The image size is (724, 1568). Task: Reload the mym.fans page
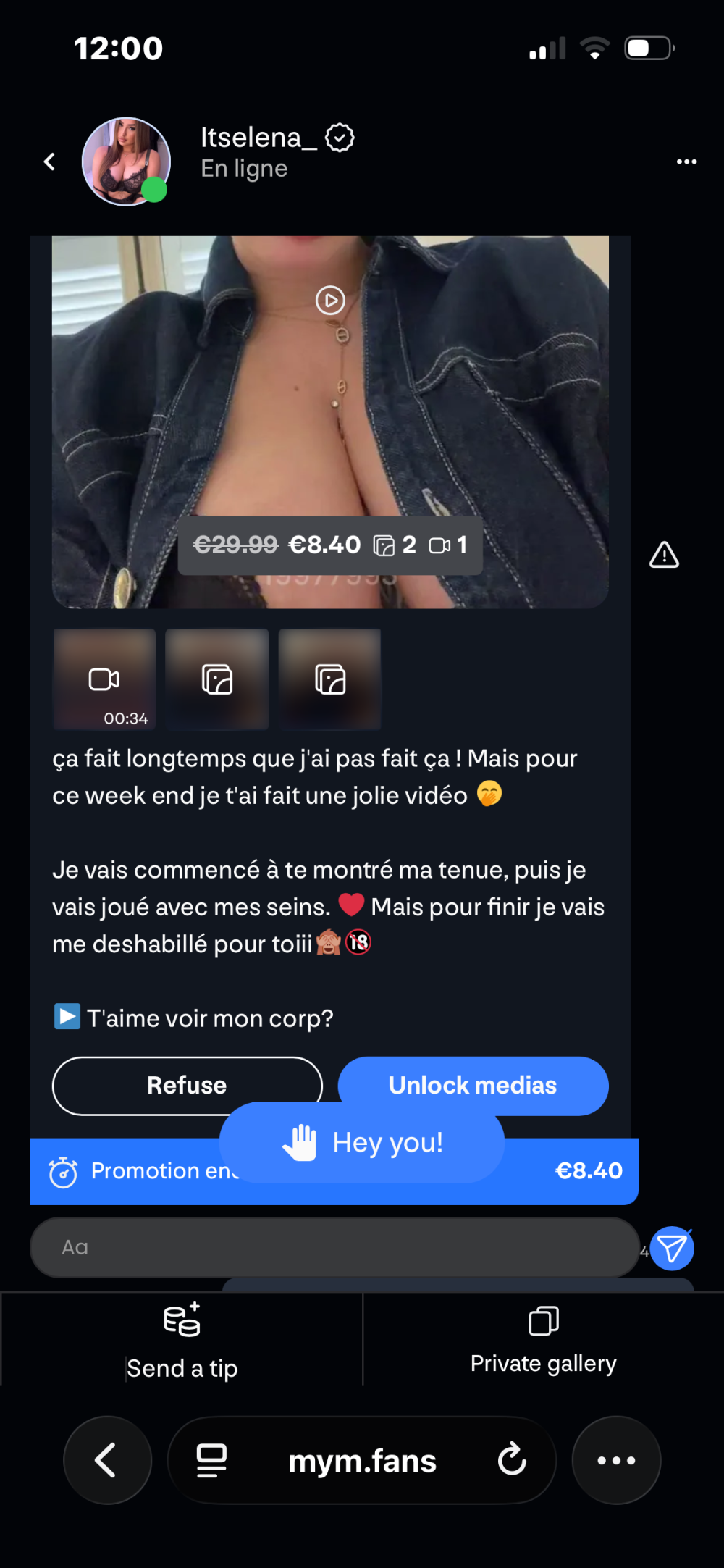pos(512,1460)
